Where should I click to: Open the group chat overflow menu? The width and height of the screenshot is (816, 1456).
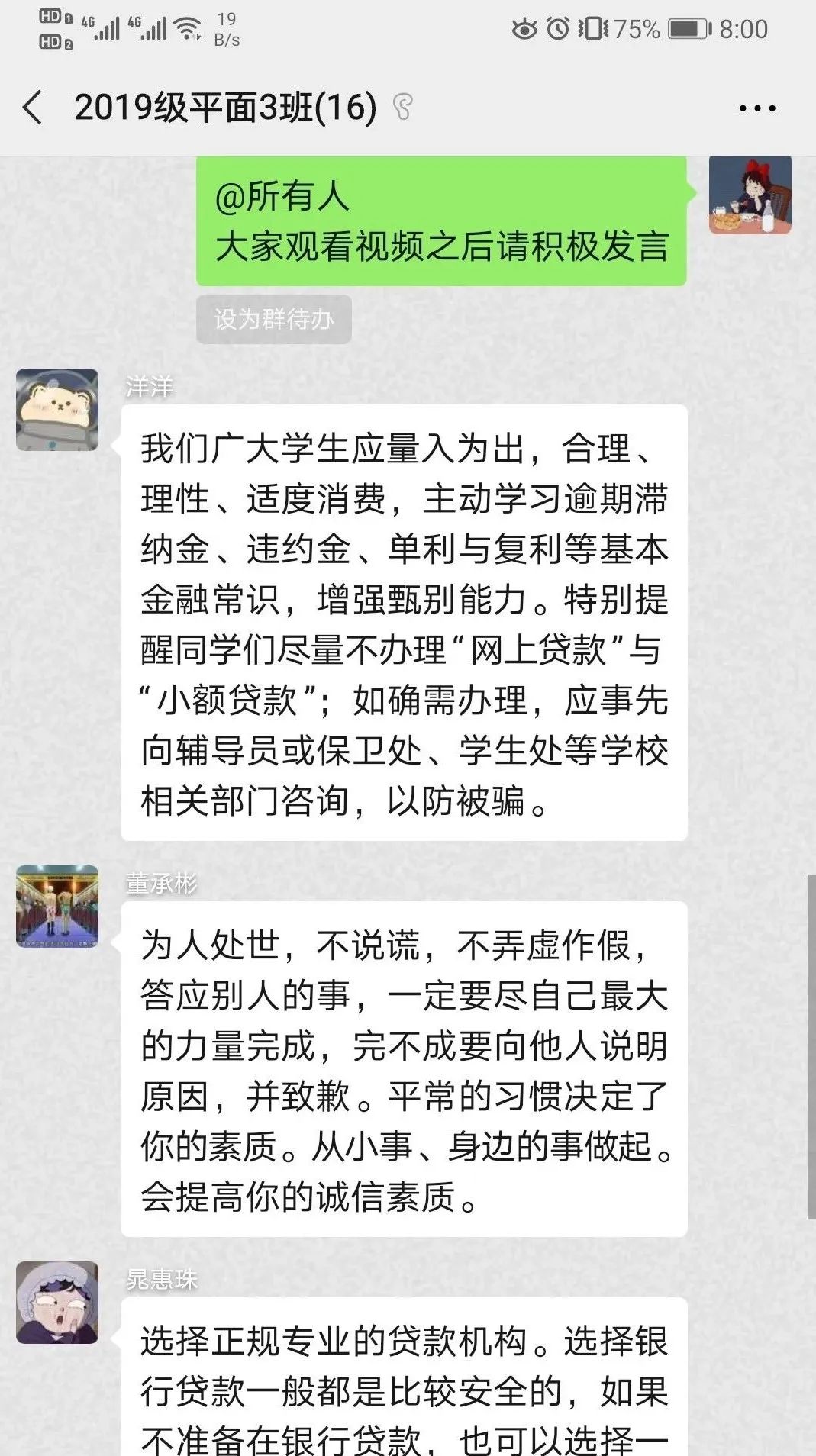pos(756,108)
